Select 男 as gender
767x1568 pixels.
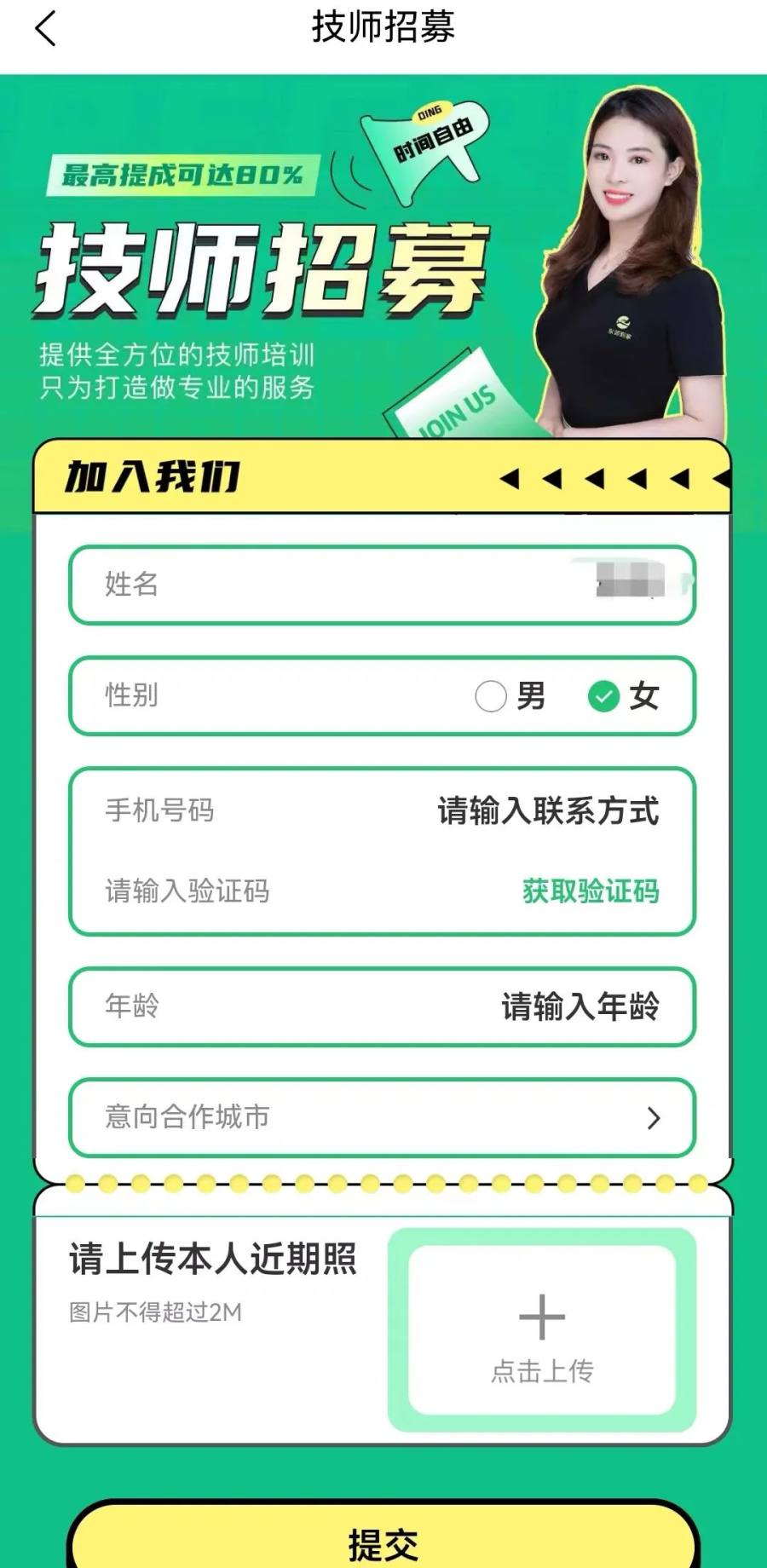[492, 696]
